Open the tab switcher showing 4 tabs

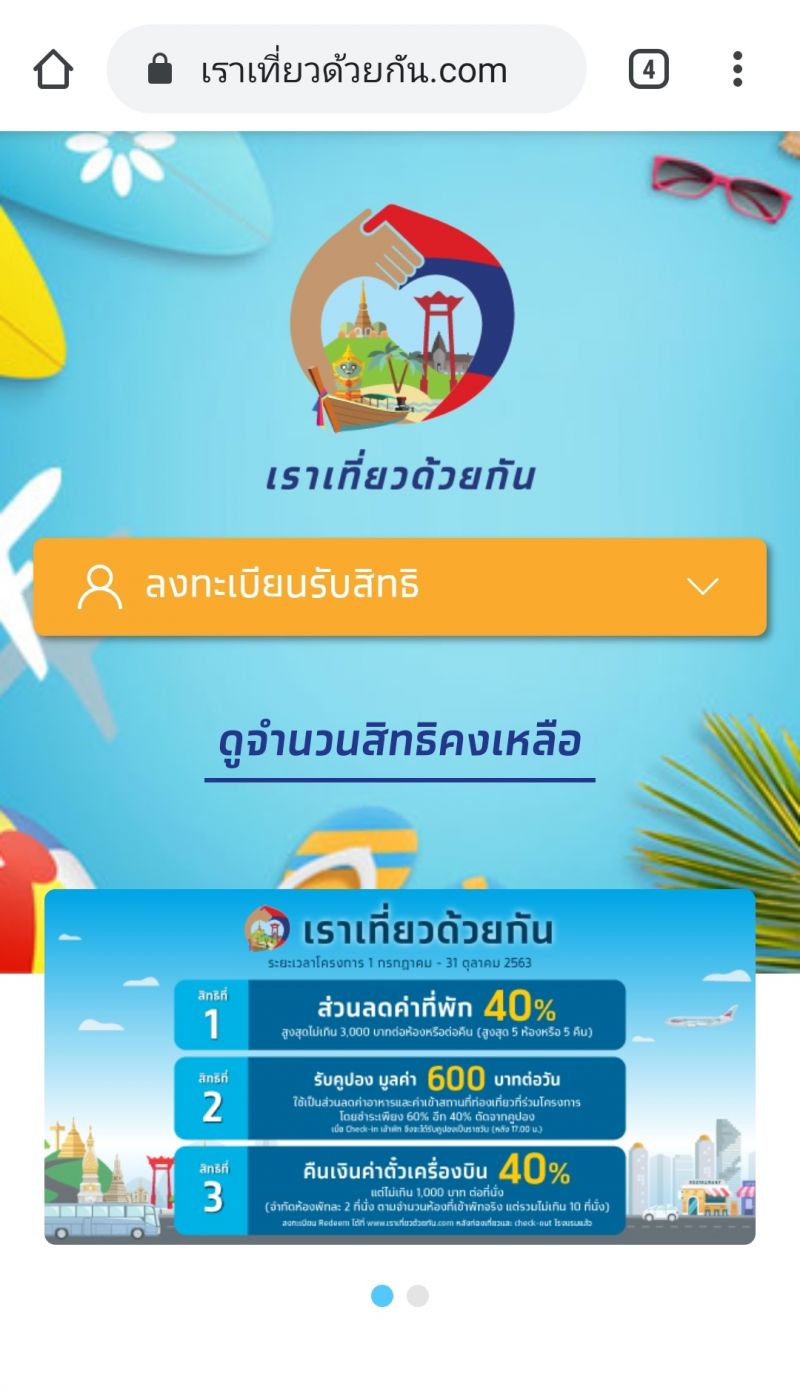click(648, 70)
